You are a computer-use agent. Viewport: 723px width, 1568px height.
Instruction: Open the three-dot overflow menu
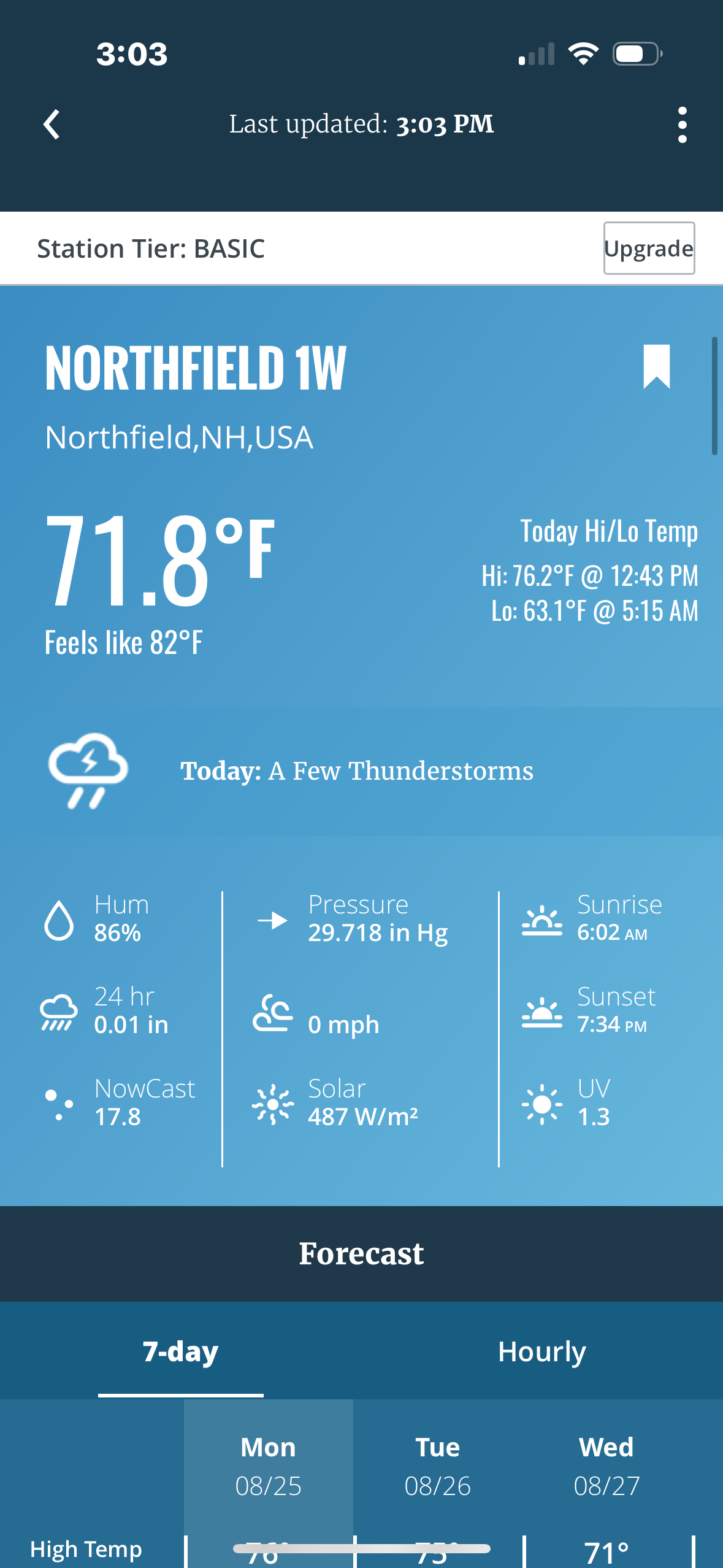(x=682, y=125)
